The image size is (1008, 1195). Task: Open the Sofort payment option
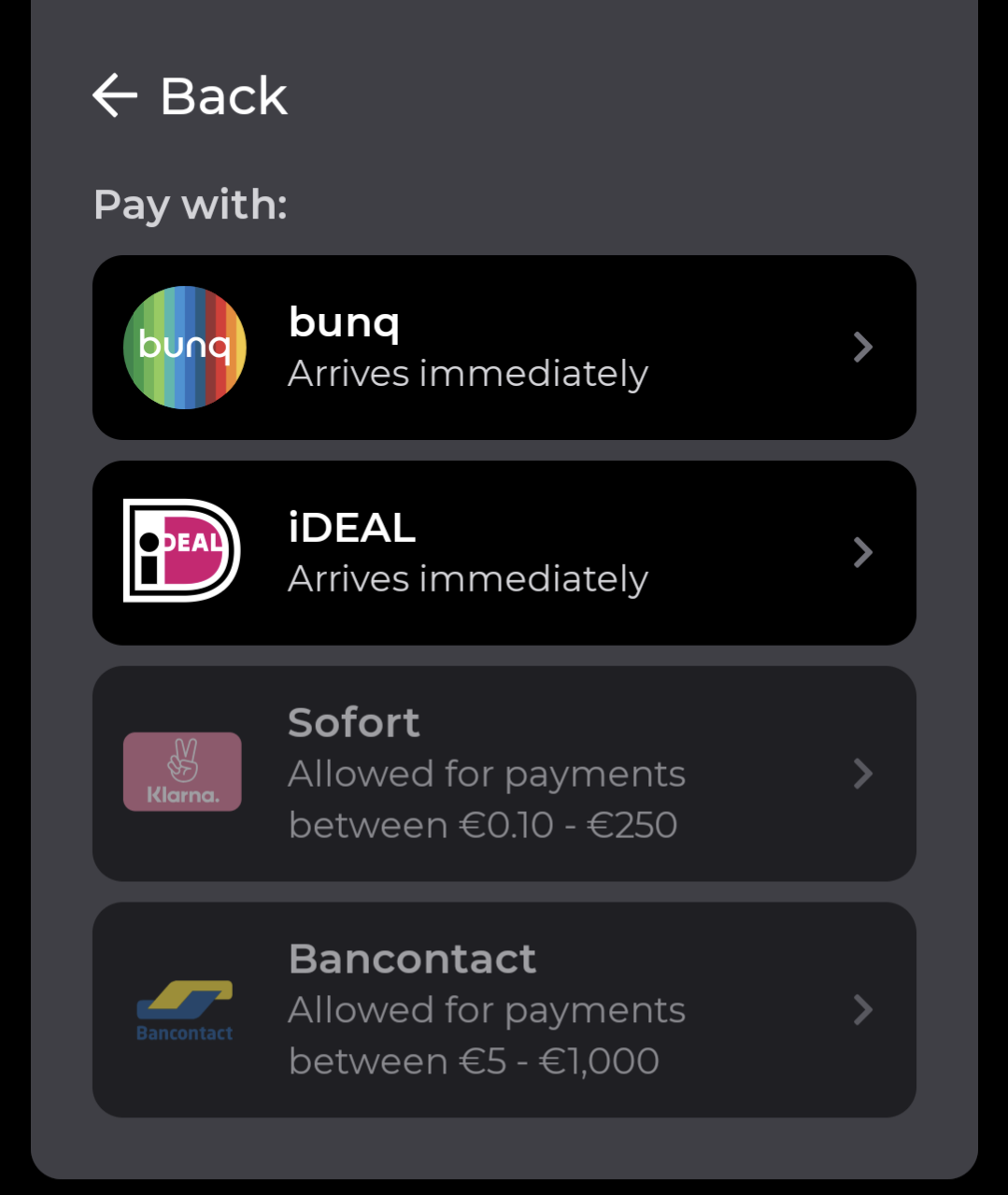point(504,774)
